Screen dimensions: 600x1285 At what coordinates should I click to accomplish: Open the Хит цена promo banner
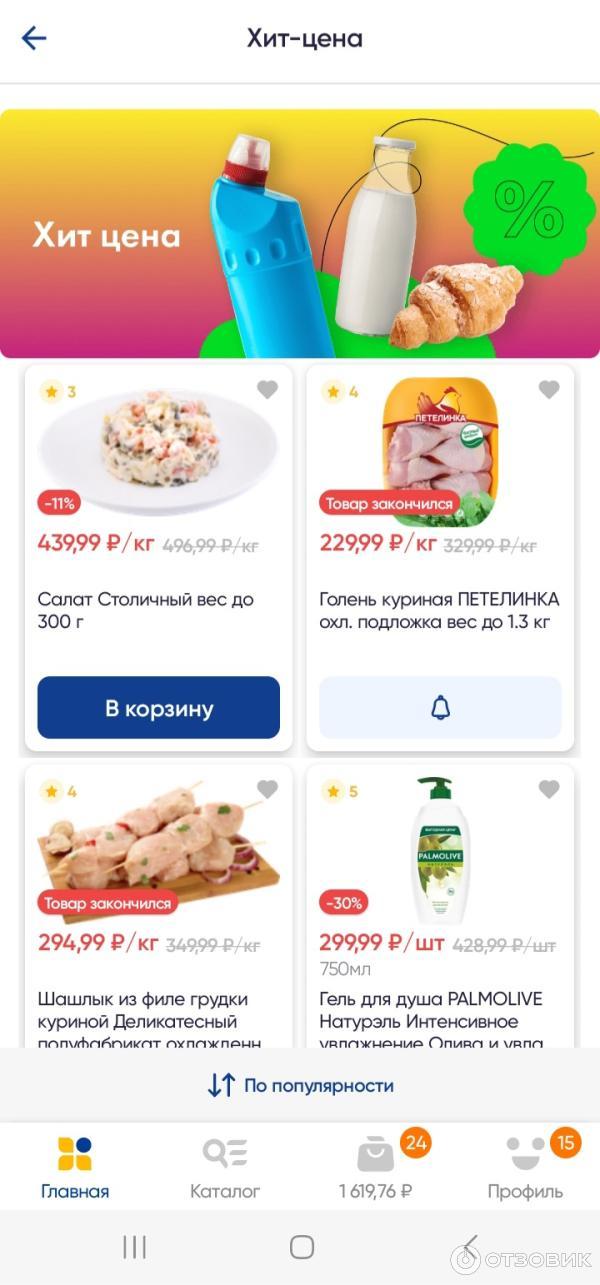[x=300, y=234]
